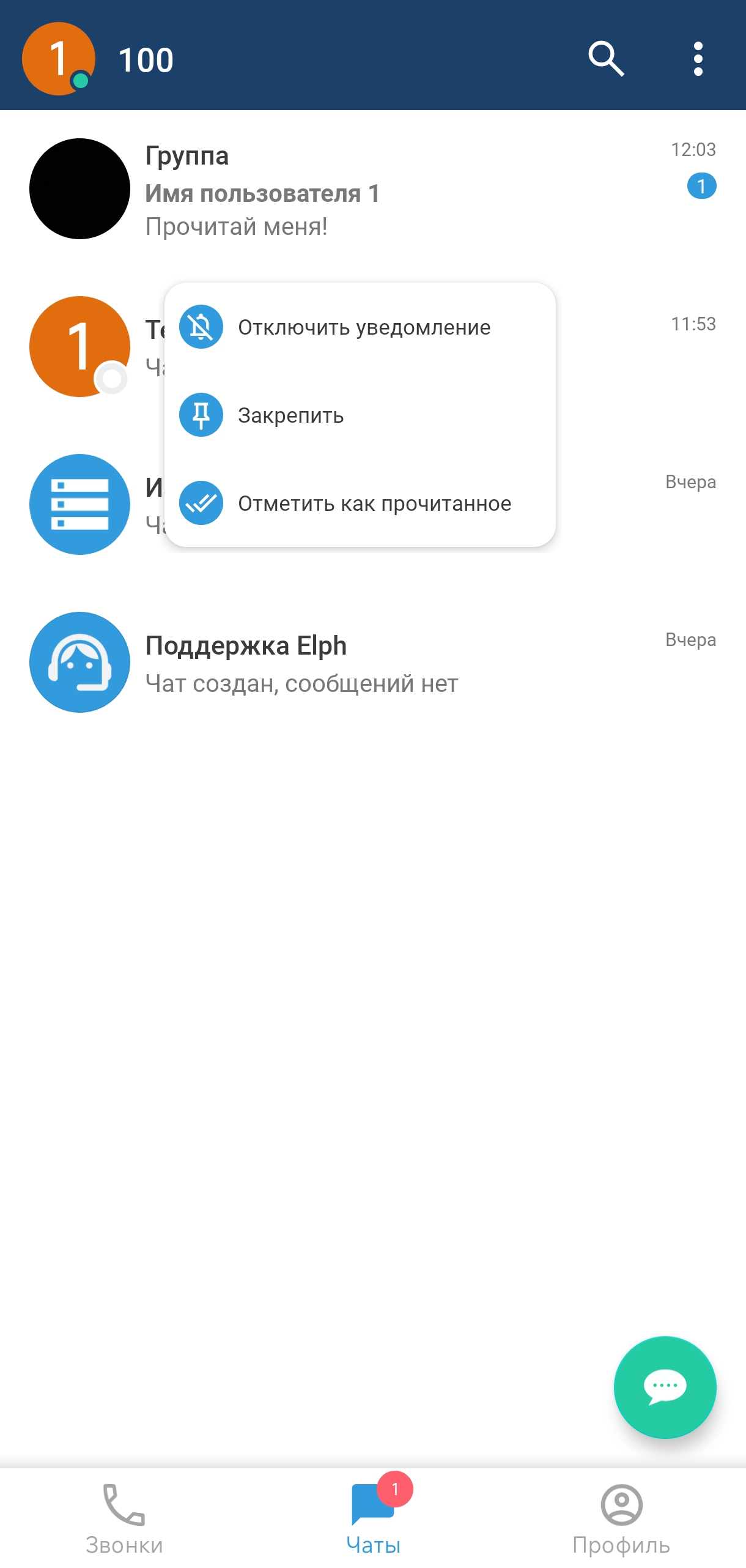The image size is (746, 1568).
Task: Tap the orange profile avatar in header
Action: (x=59, y=59)
